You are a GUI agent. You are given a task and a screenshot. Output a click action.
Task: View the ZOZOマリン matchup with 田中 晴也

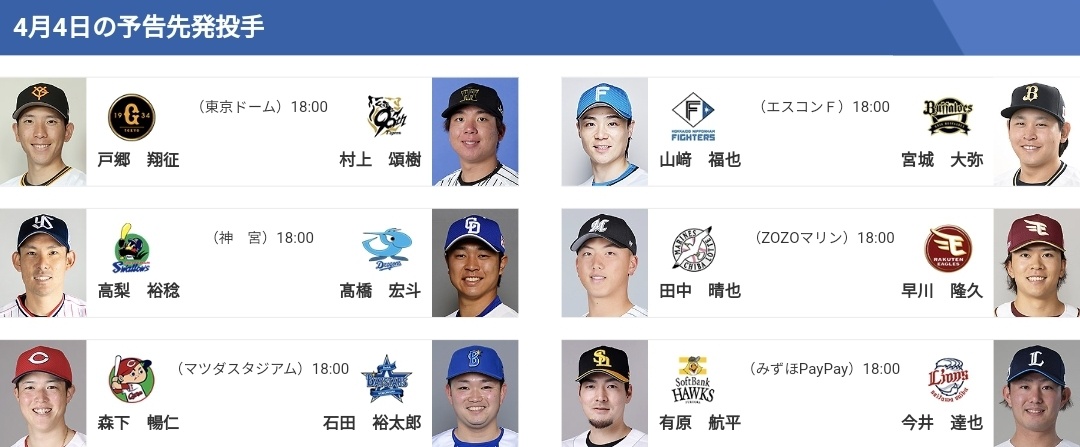point(820,262)
